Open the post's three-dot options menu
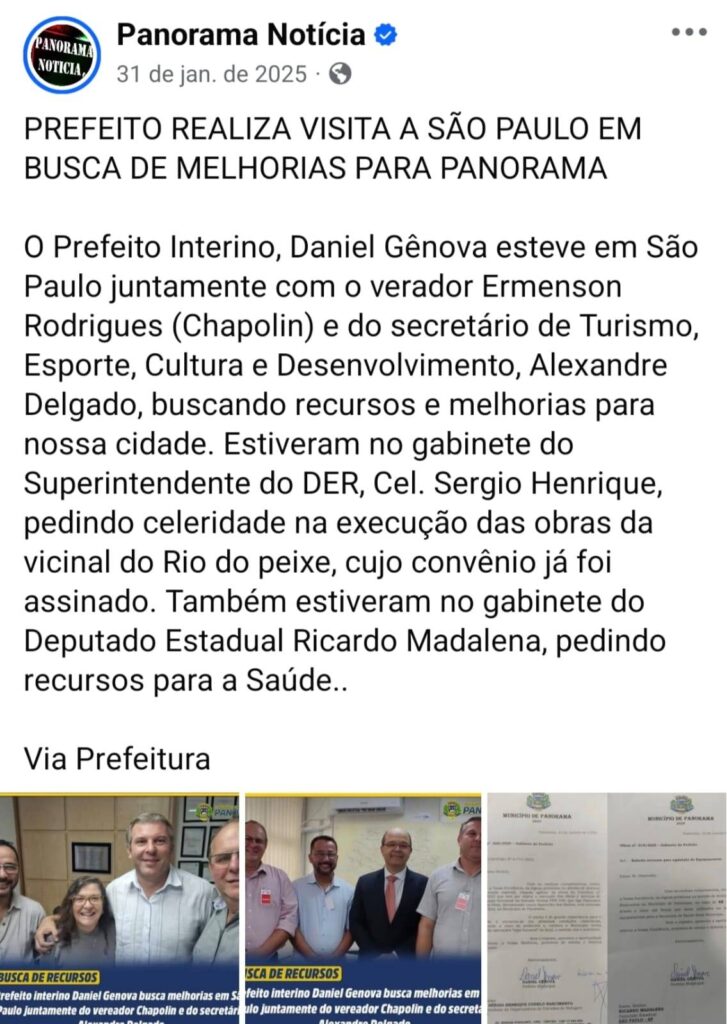Viewport: 727px width, 1024px height. (689, 32)
